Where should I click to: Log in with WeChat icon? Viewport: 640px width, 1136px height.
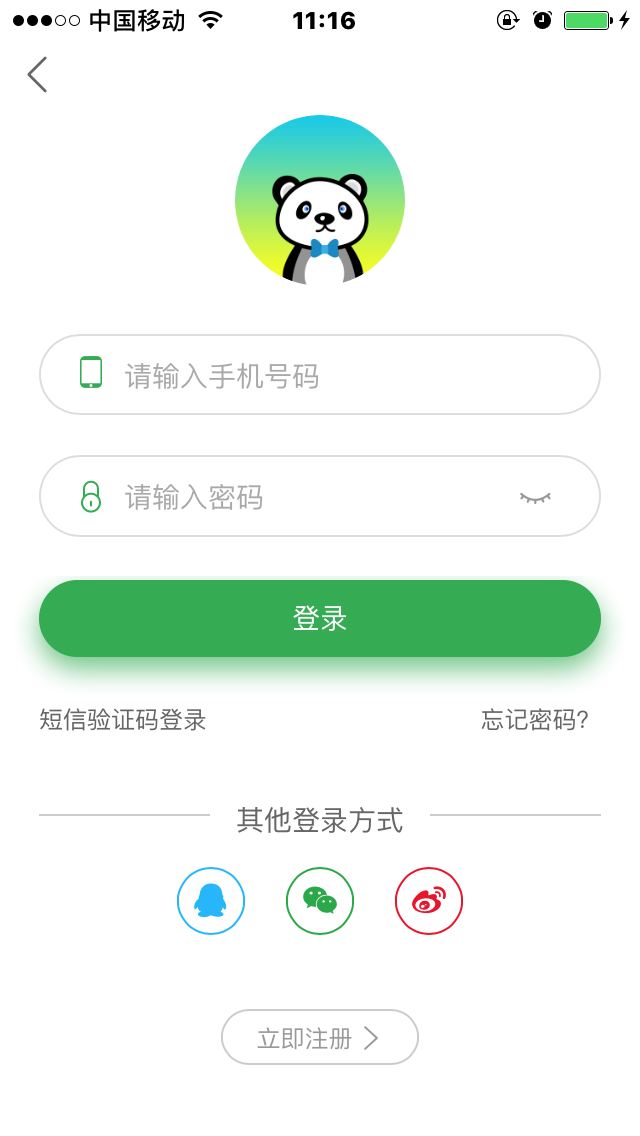(x=320, y=901)
